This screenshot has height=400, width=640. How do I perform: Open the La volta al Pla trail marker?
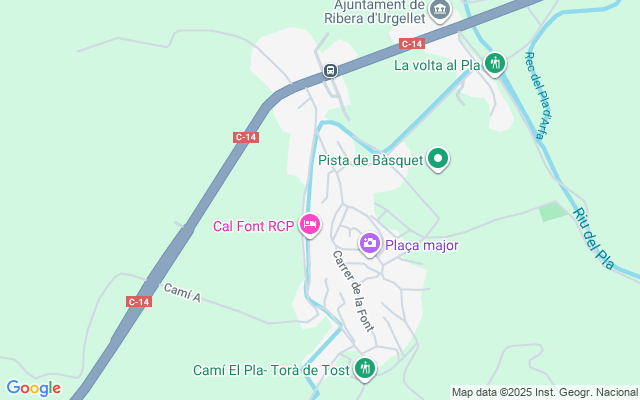(x=494, y=65)
